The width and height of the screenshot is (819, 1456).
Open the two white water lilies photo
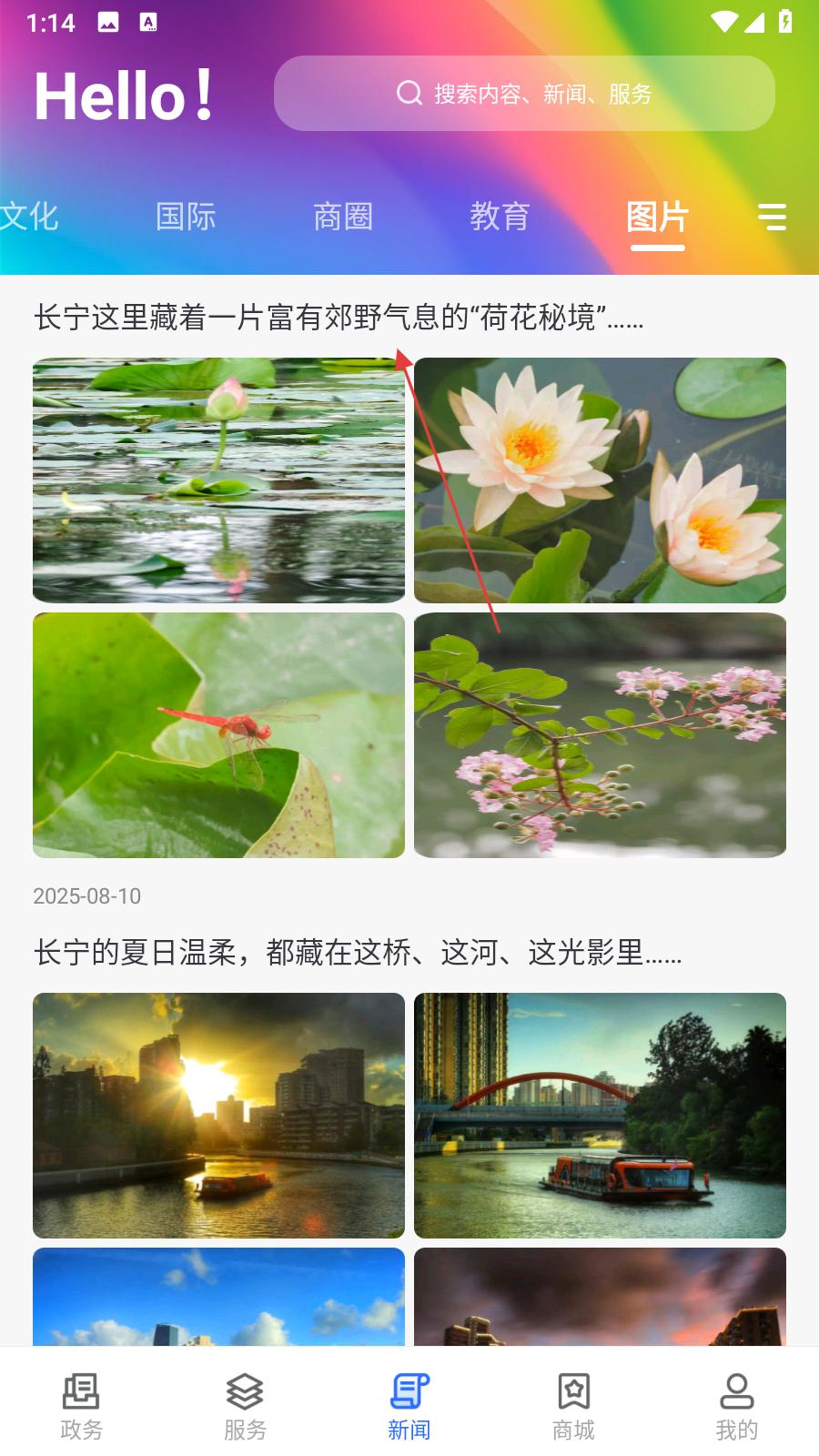coord(600,480)
